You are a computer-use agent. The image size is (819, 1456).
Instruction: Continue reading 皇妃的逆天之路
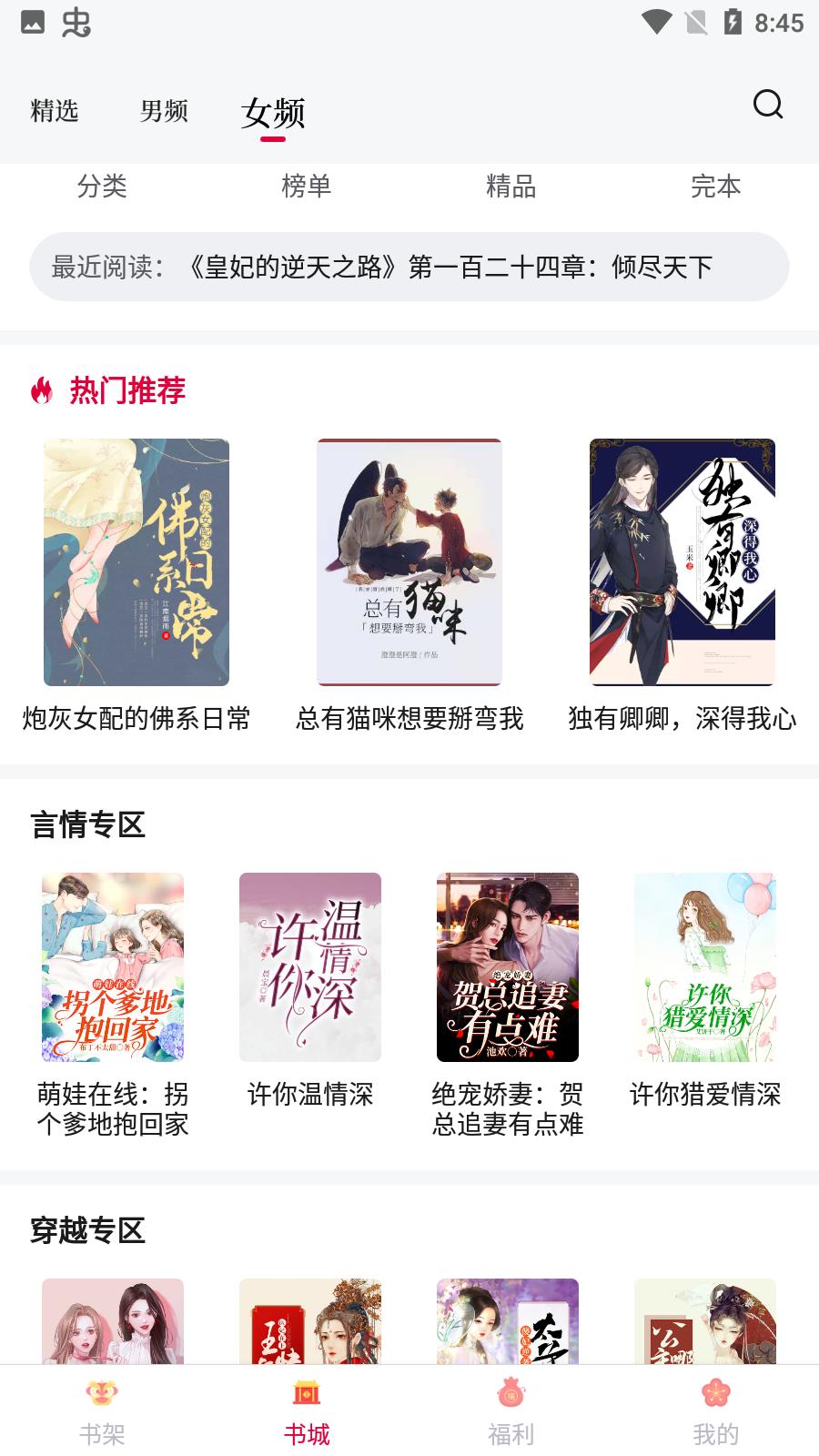409,267
